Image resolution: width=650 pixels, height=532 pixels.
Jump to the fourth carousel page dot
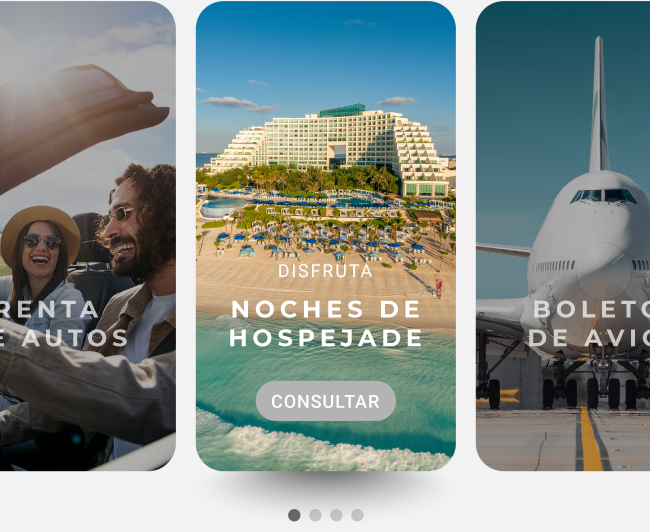coord(357,515)
